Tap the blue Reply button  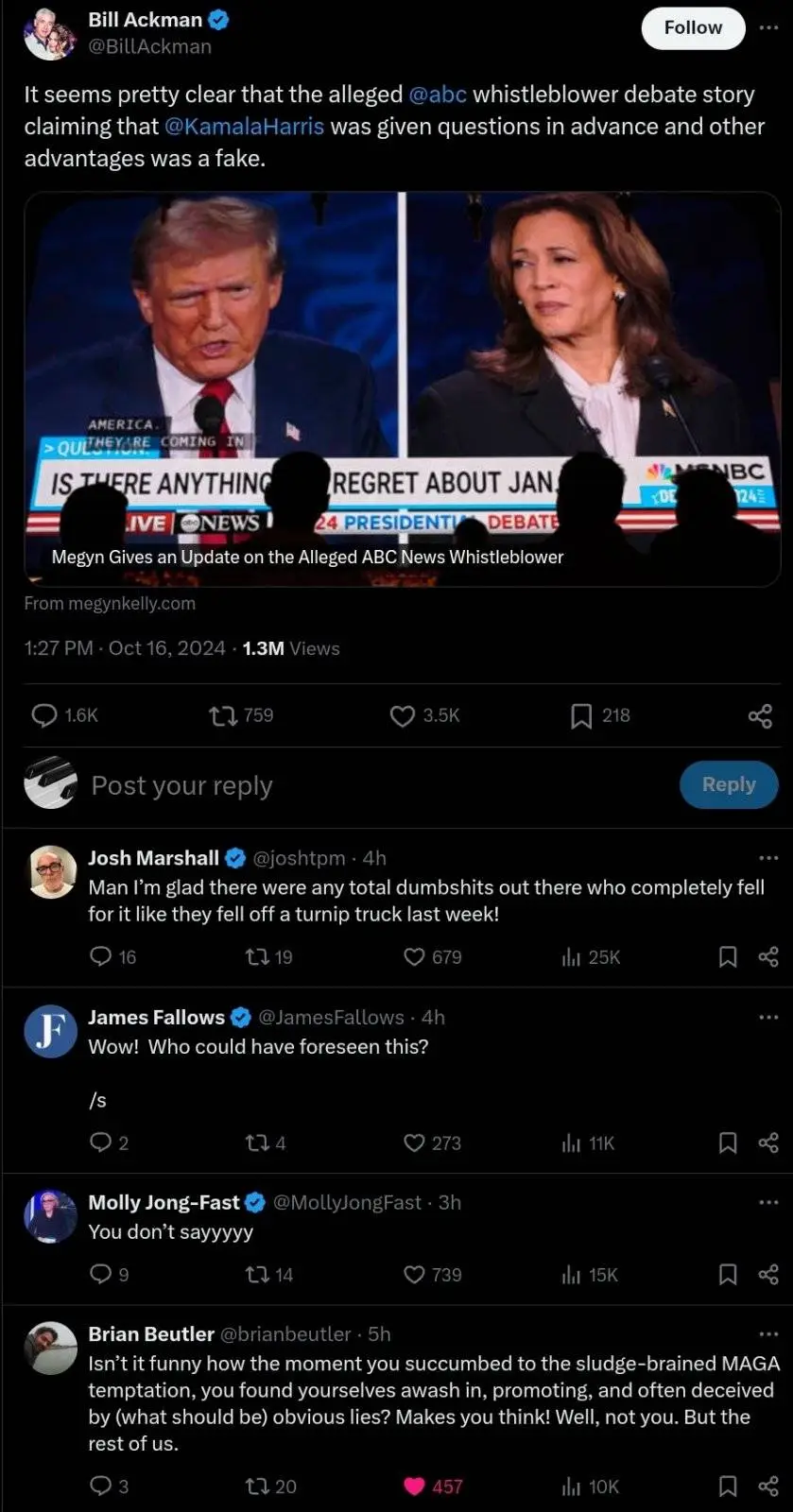tap(728, 784)
